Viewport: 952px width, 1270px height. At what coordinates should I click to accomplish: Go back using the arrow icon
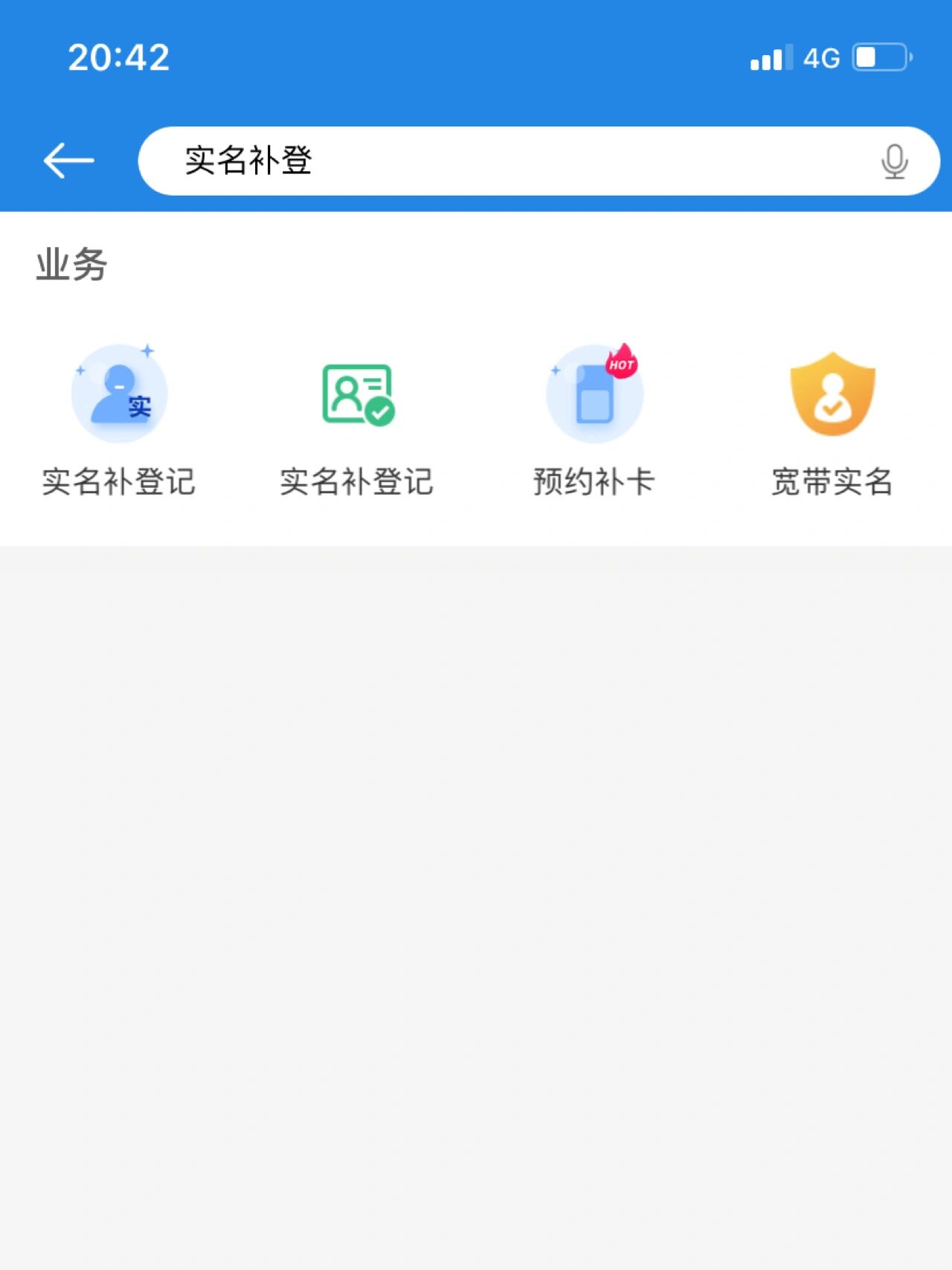point(68,161)
